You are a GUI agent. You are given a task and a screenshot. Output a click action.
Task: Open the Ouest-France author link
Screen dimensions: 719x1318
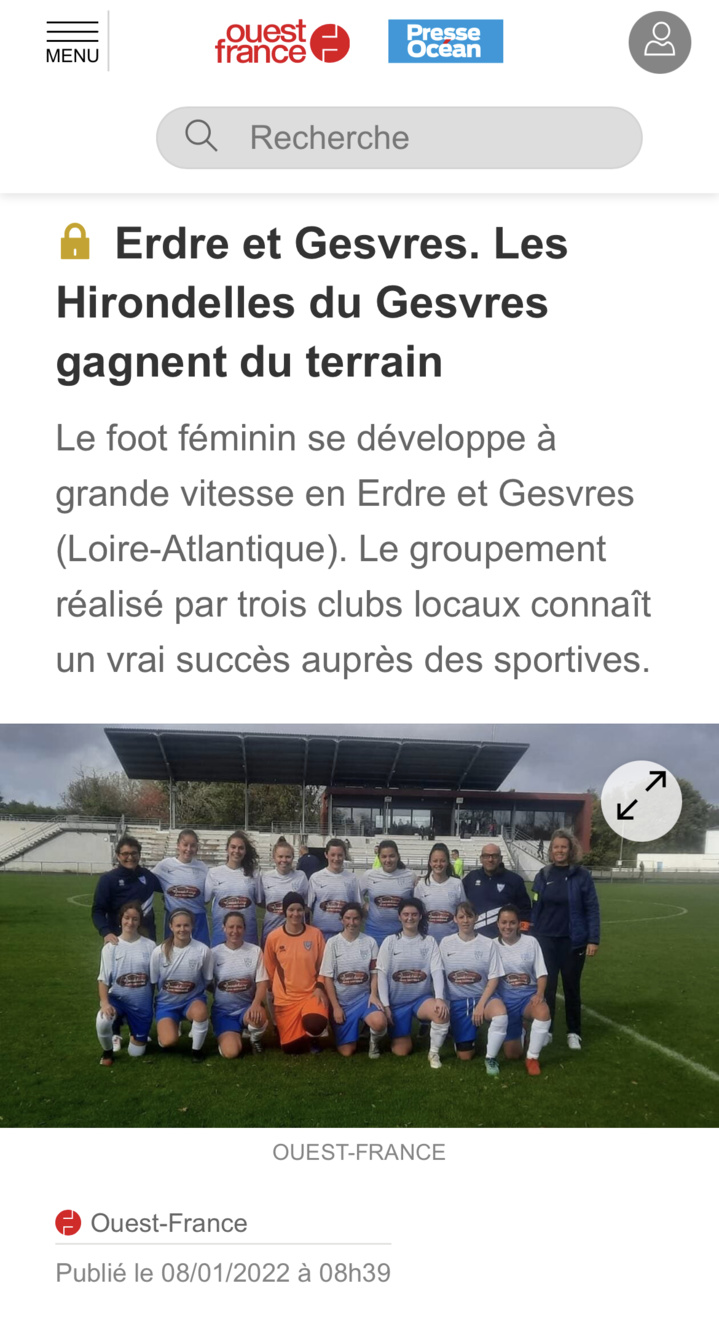(168, 1223)
